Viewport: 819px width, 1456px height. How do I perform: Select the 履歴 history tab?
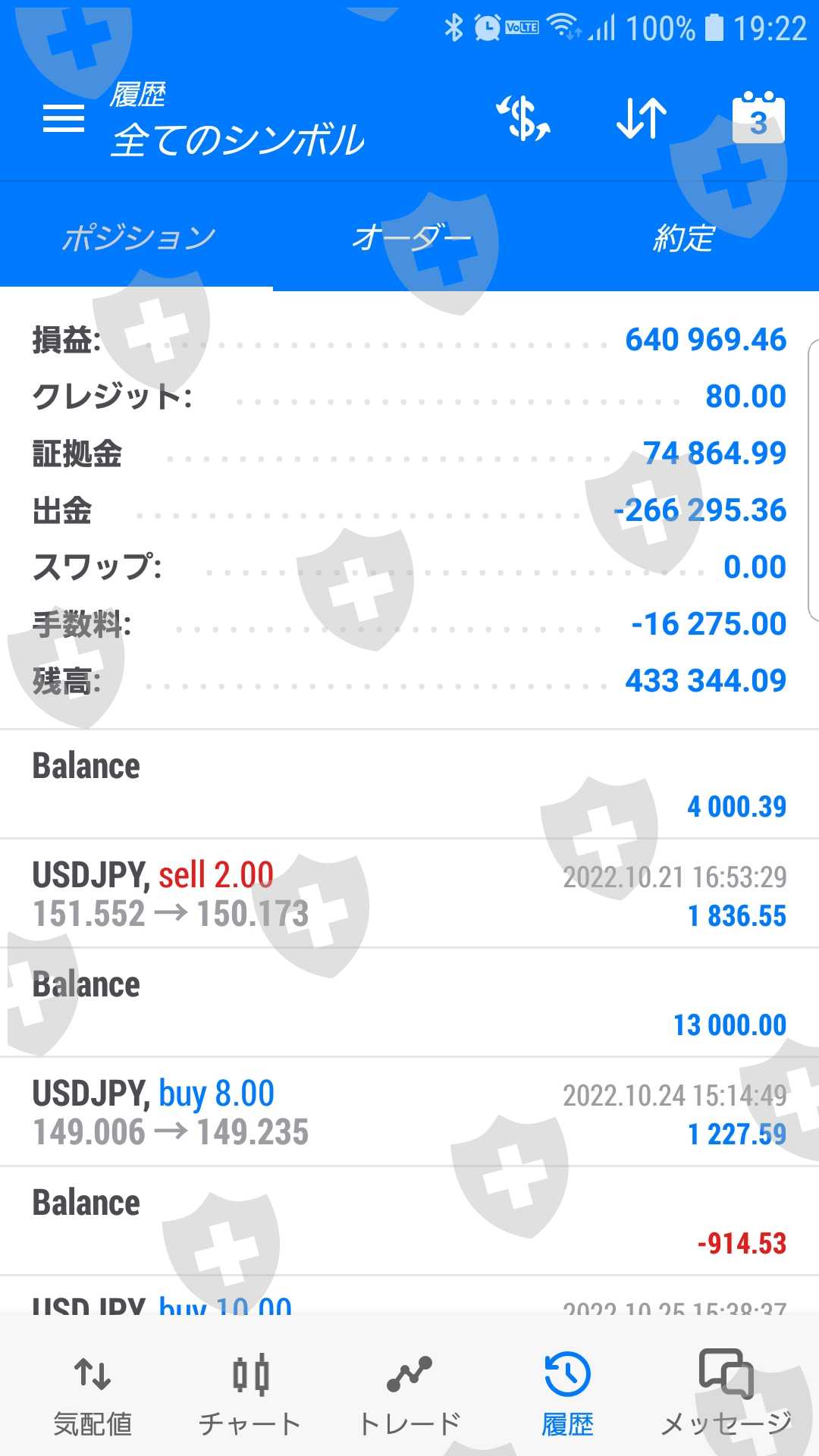[567, 1394]
